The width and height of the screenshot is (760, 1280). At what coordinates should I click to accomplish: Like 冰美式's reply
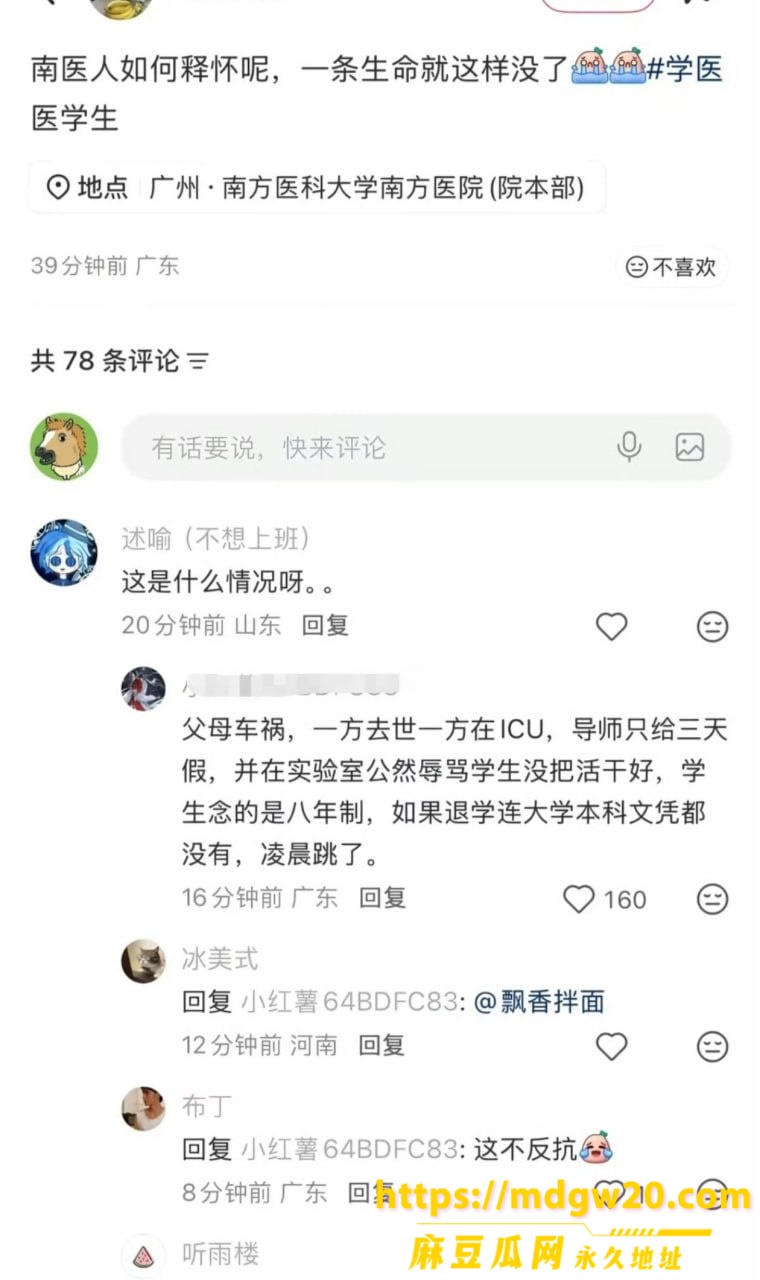coord(611,1047)
